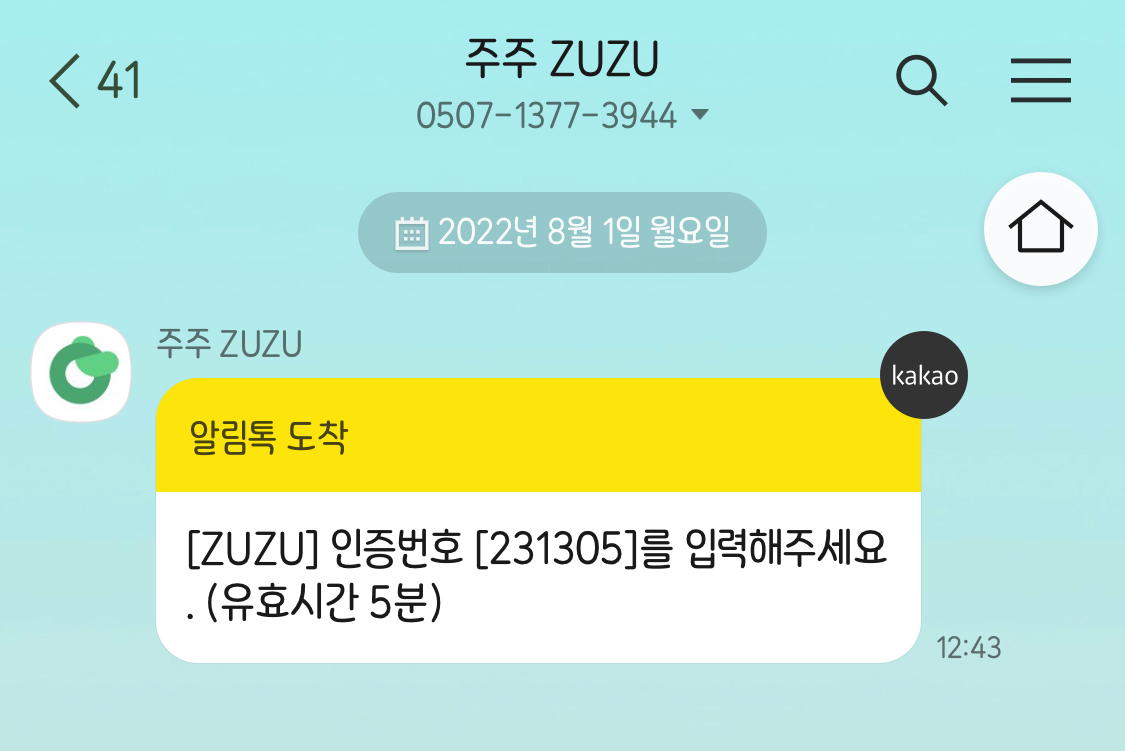Open the ZUZU channel home button
The height and width of the screenshot is (751, 1125).
coord(1040,229)
